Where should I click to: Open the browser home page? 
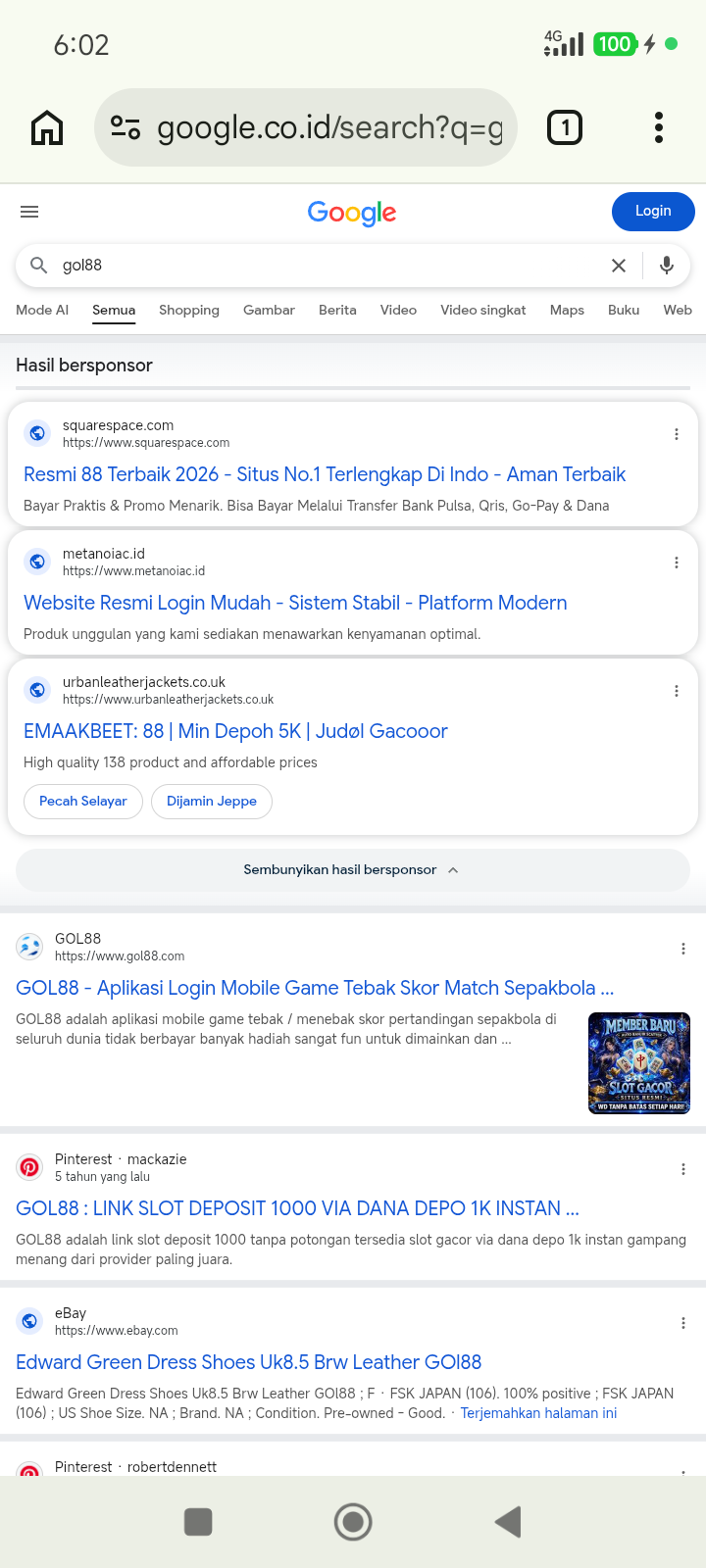pos(47,127)
